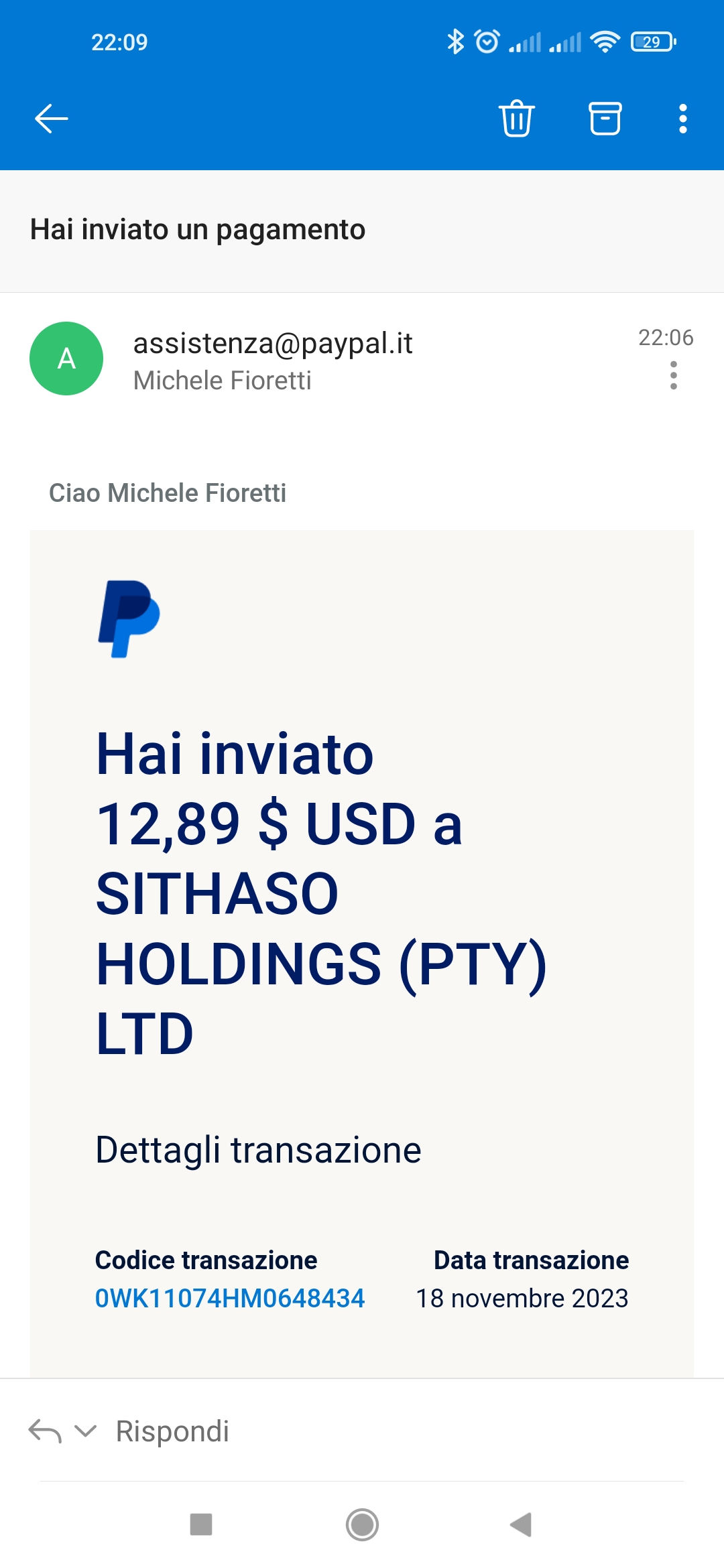This screenshot has height=1568, width=724.
Task: Open transaction code 0WK11074HM0648434 link
Action: 230,1298
